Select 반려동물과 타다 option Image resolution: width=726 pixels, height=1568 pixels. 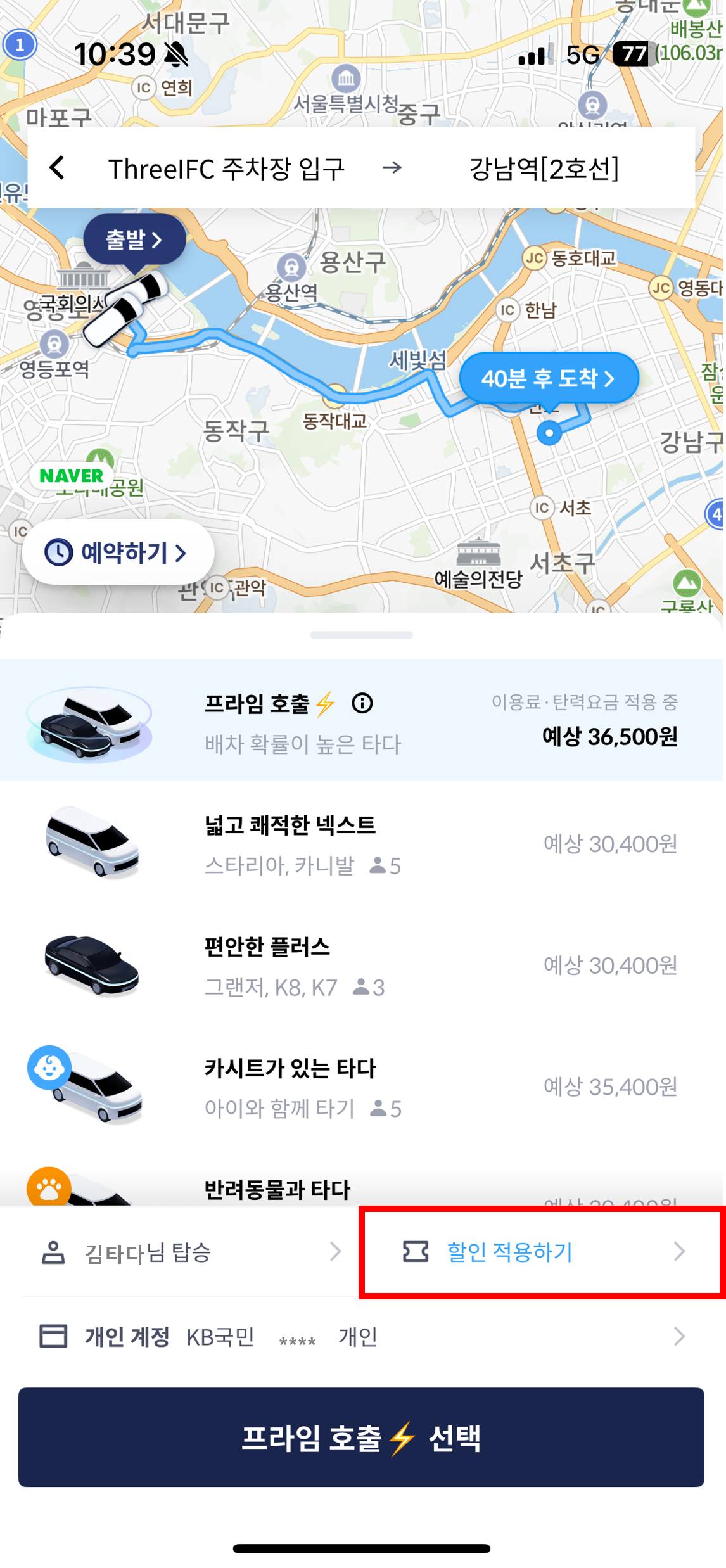click(361, 1189)
